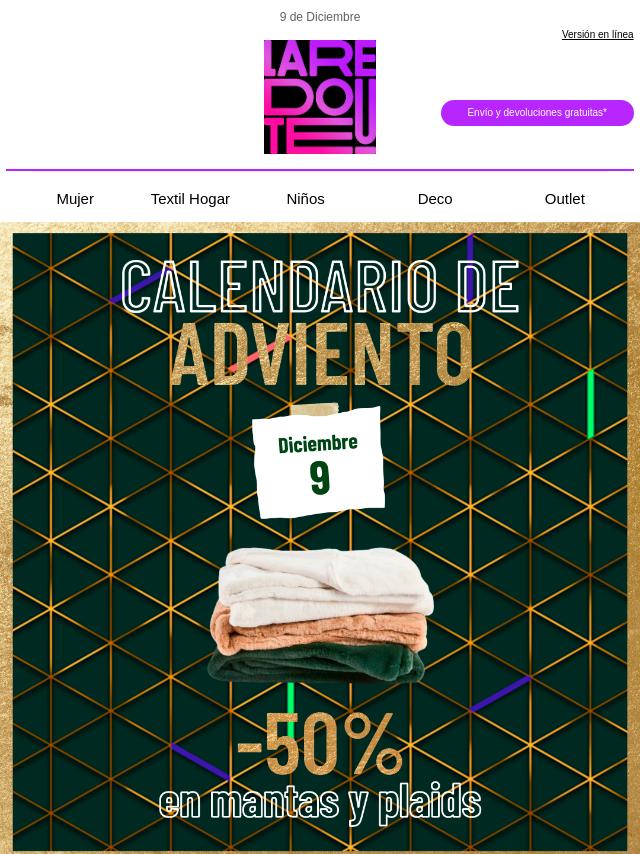The image size is (640, 854).
Task: Tap 'Envío y devoluciones gratuitas' button
Action: 537,113
